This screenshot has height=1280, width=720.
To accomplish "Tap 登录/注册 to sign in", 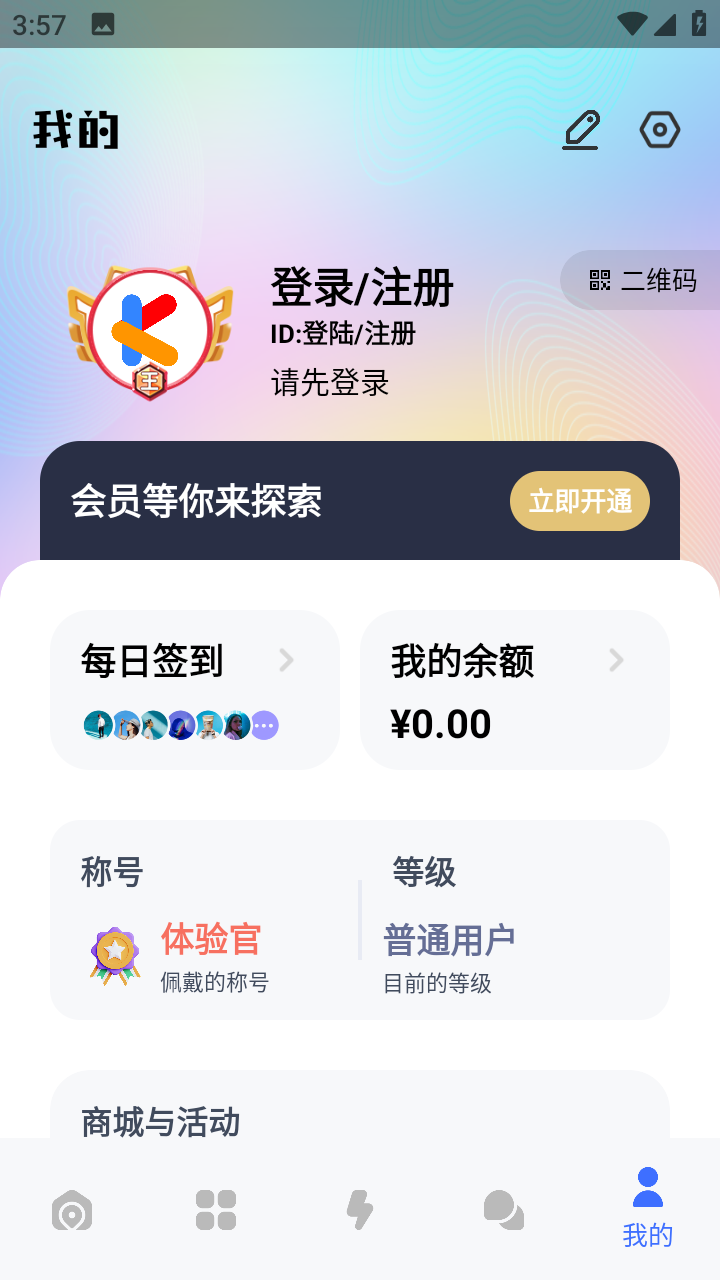I will point(362,289).
